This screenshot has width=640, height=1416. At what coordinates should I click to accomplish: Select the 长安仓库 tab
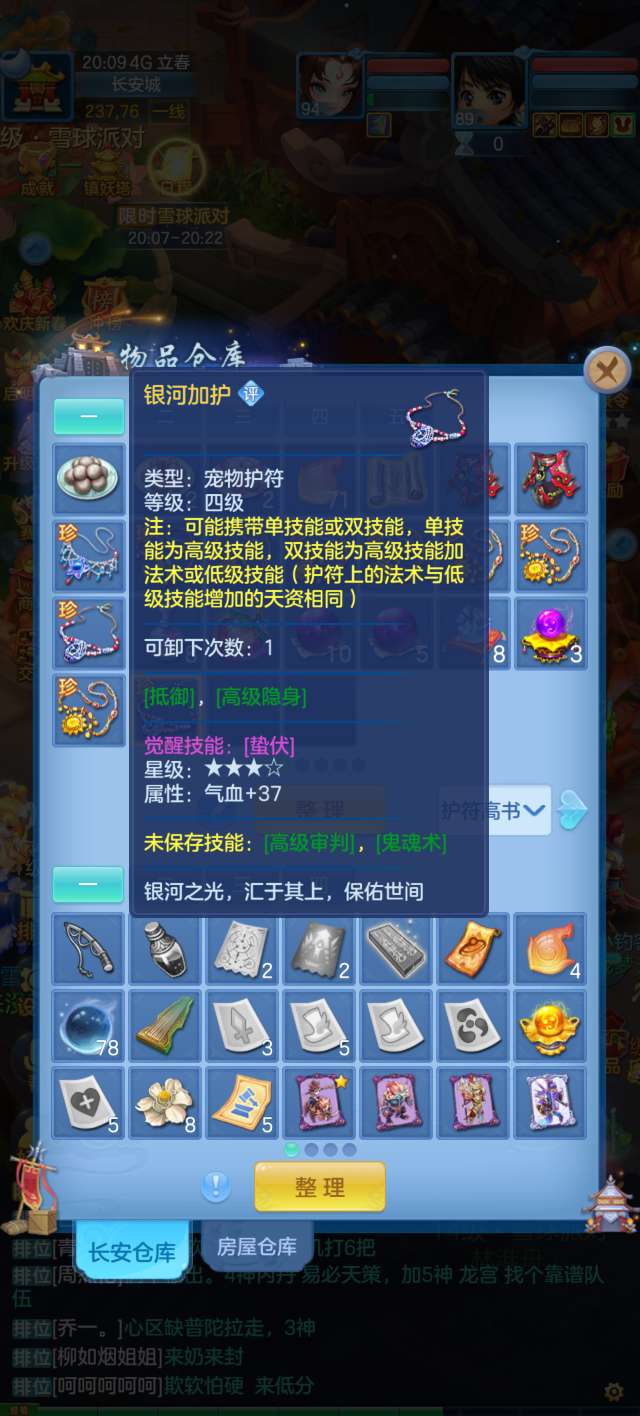pyautogui.click(x=132, y=1251)
